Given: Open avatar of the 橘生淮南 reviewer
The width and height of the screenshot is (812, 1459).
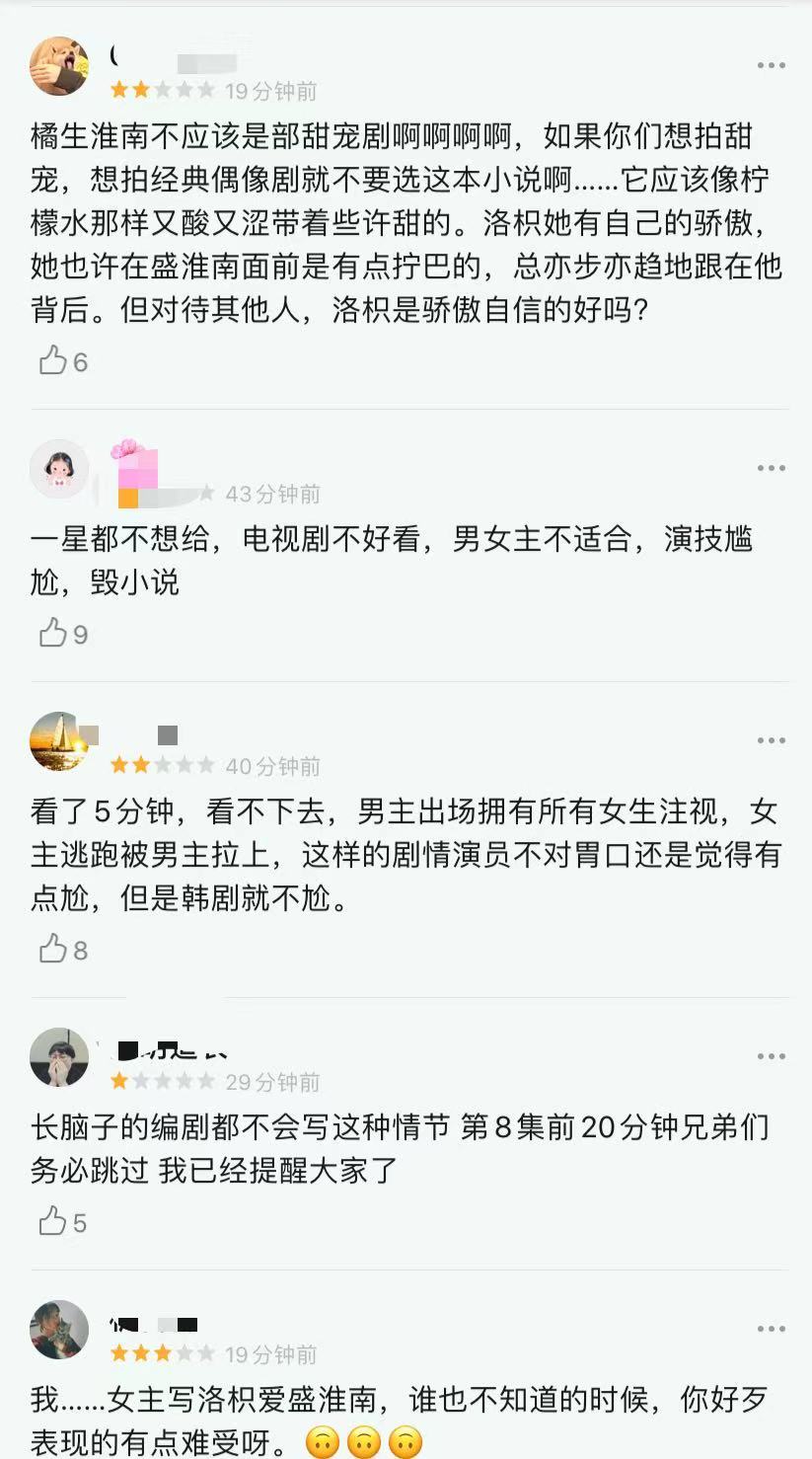Looking at the screenshot, I should pyautogui.click(x=59, y=66).
